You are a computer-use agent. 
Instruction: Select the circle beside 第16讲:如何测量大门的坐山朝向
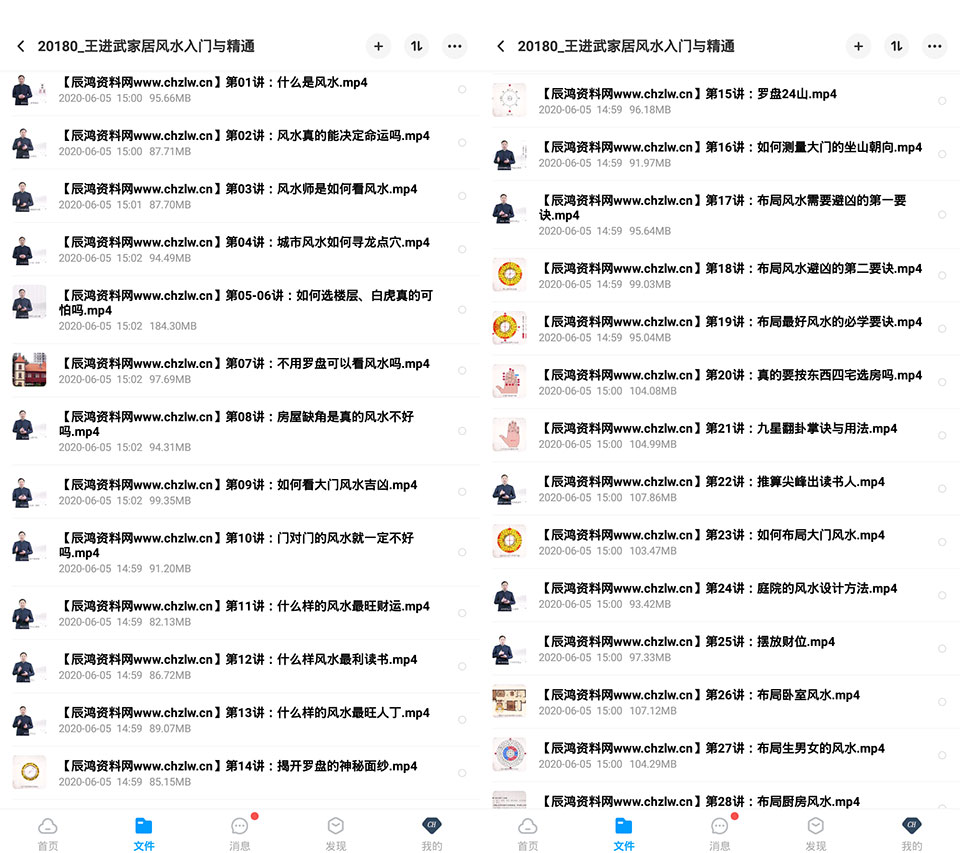click(x=942, y=154)
